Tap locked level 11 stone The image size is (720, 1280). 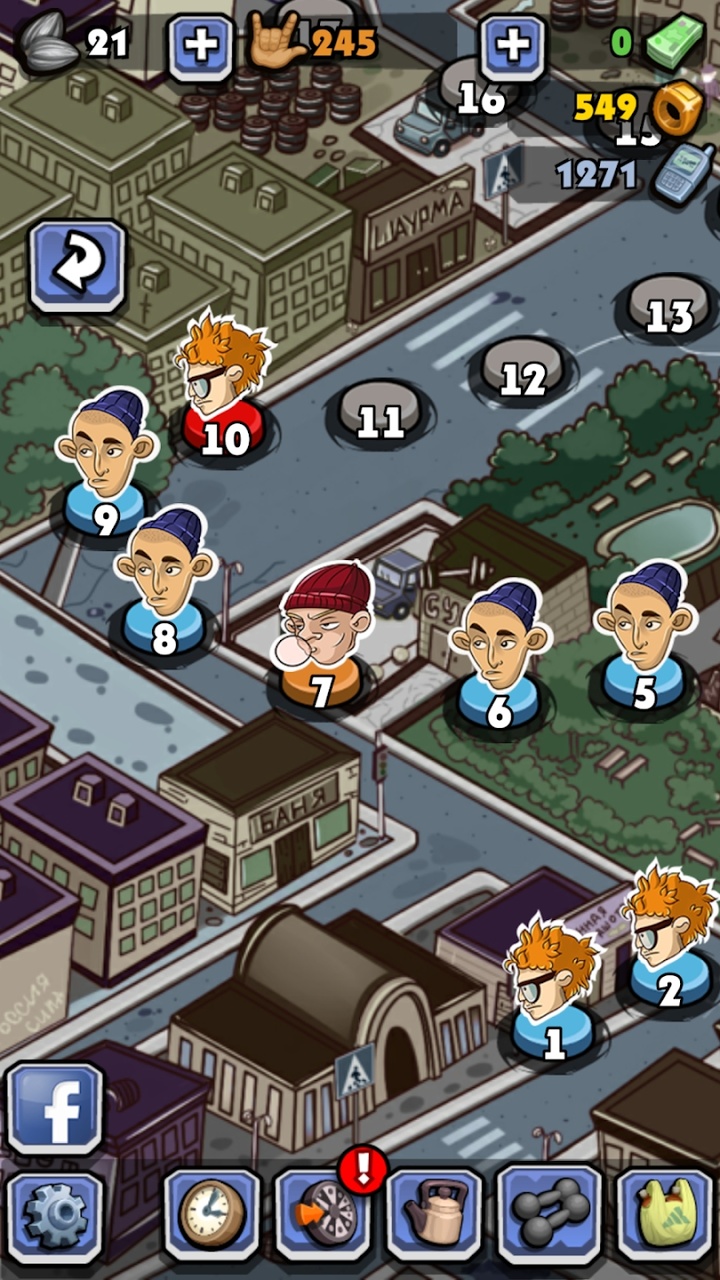pos(380,414)
